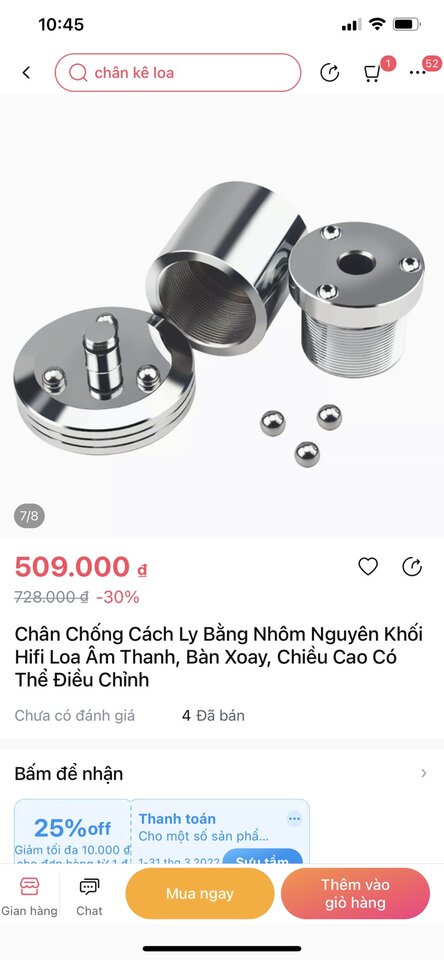The height and width of the screenshot is (960, 444).
Task: Buy now with Mua ngay
Action: (x=200, y=893)
